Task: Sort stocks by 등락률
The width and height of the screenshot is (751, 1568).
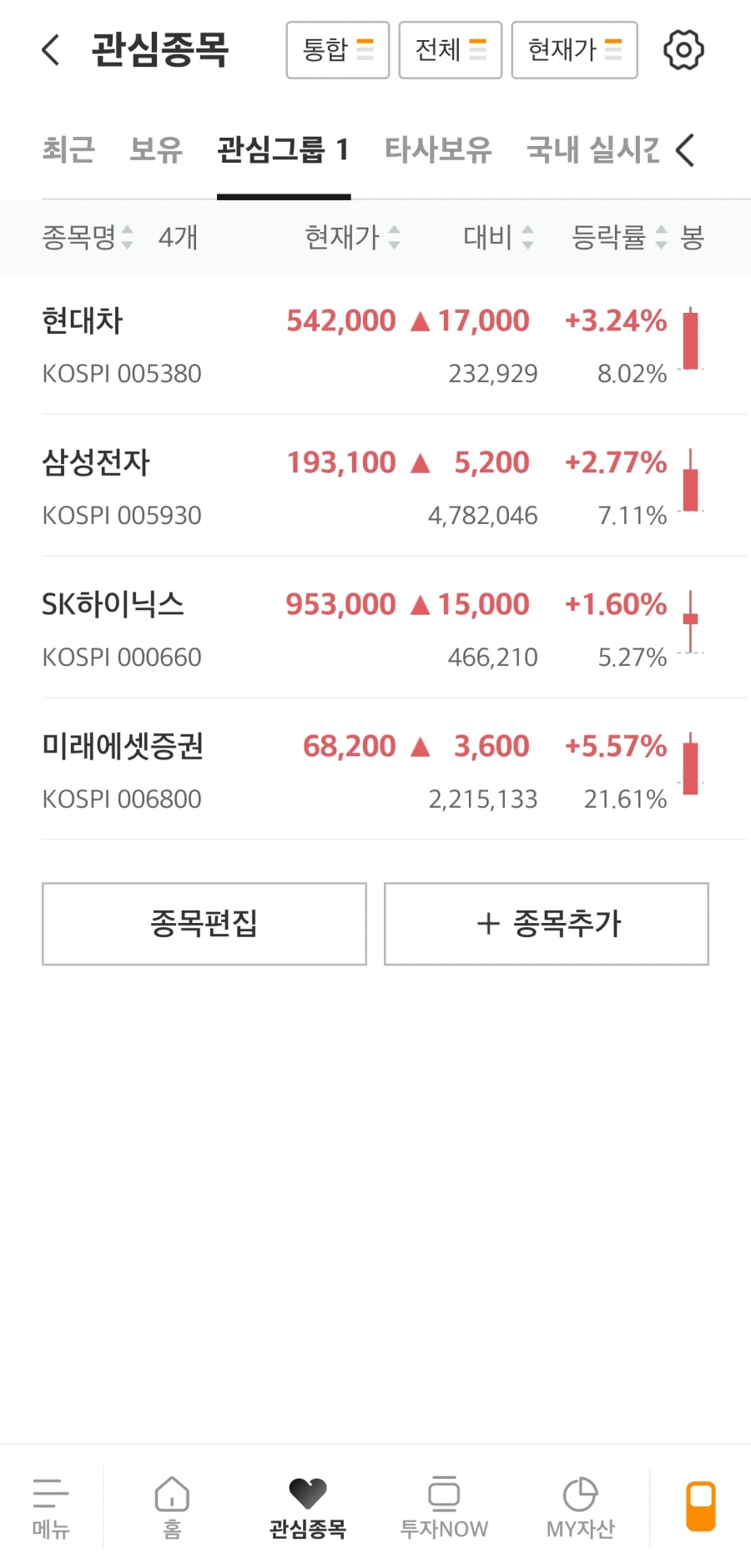Action: (x=617, y=238)
